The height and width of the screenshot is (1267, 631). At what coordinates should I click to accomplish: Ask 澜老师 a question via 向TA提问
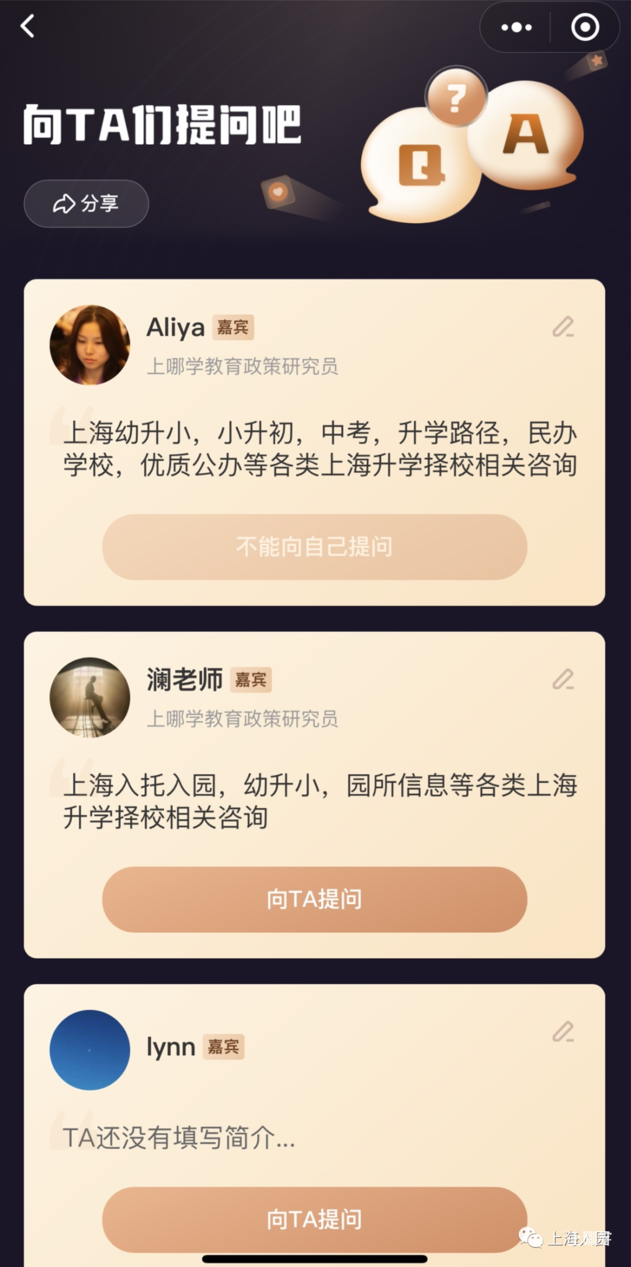pyautogui.click(x=314, y=899)
